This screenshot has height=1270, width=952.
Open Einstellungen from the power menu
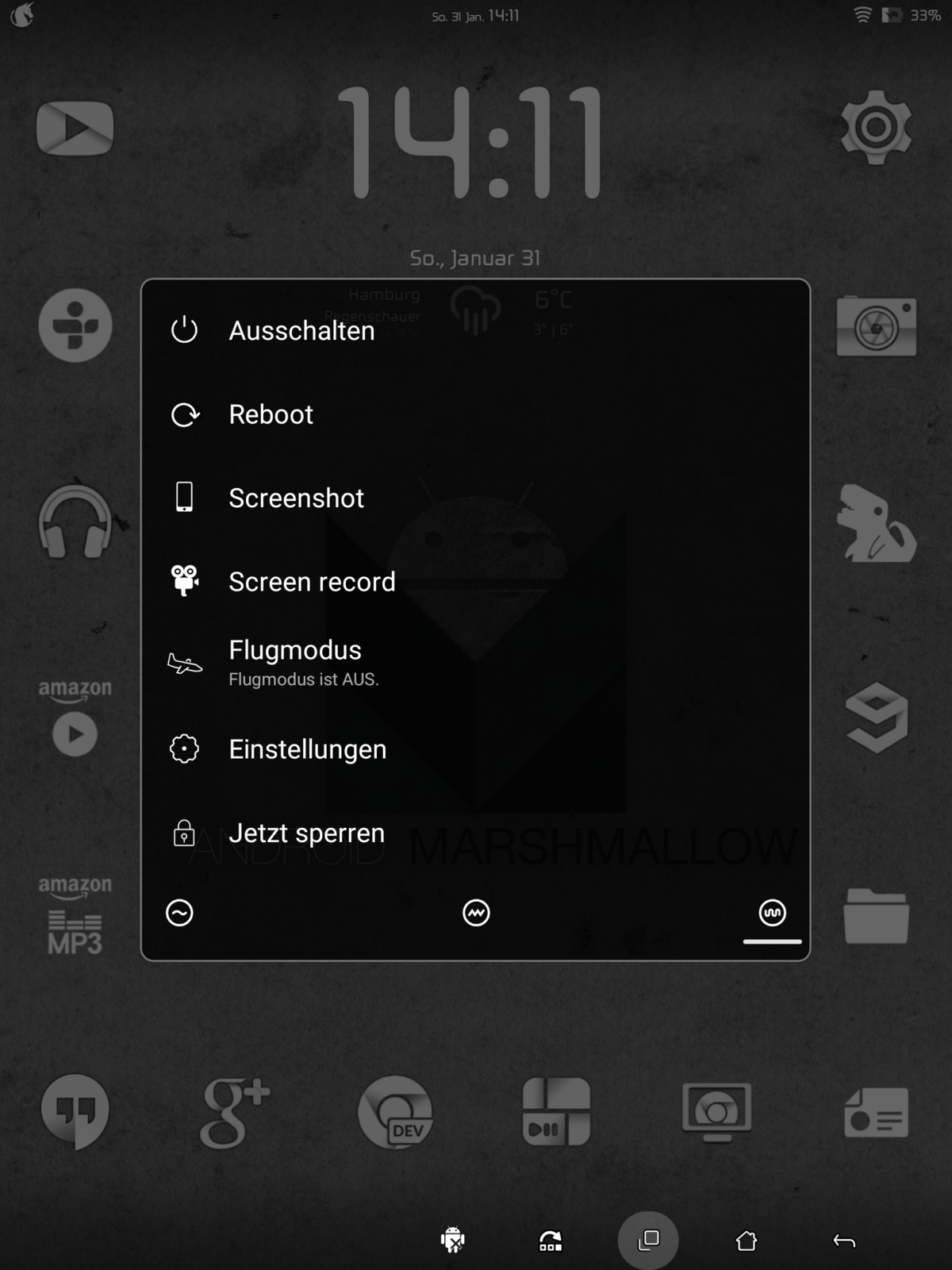click(x=307, y=749)
